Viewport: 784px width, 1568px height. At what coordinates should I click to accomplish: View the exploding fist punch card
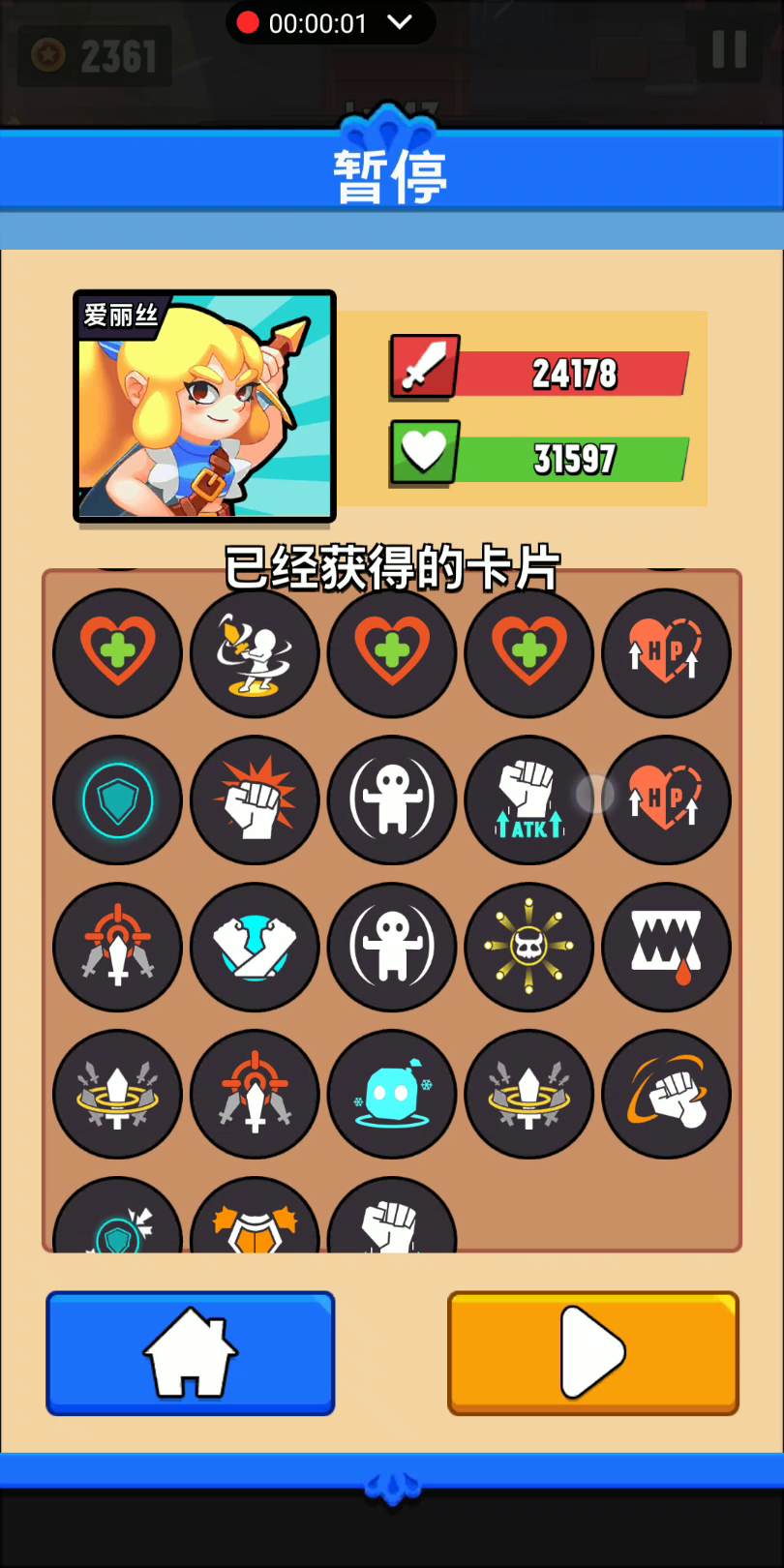click(255, 800)
